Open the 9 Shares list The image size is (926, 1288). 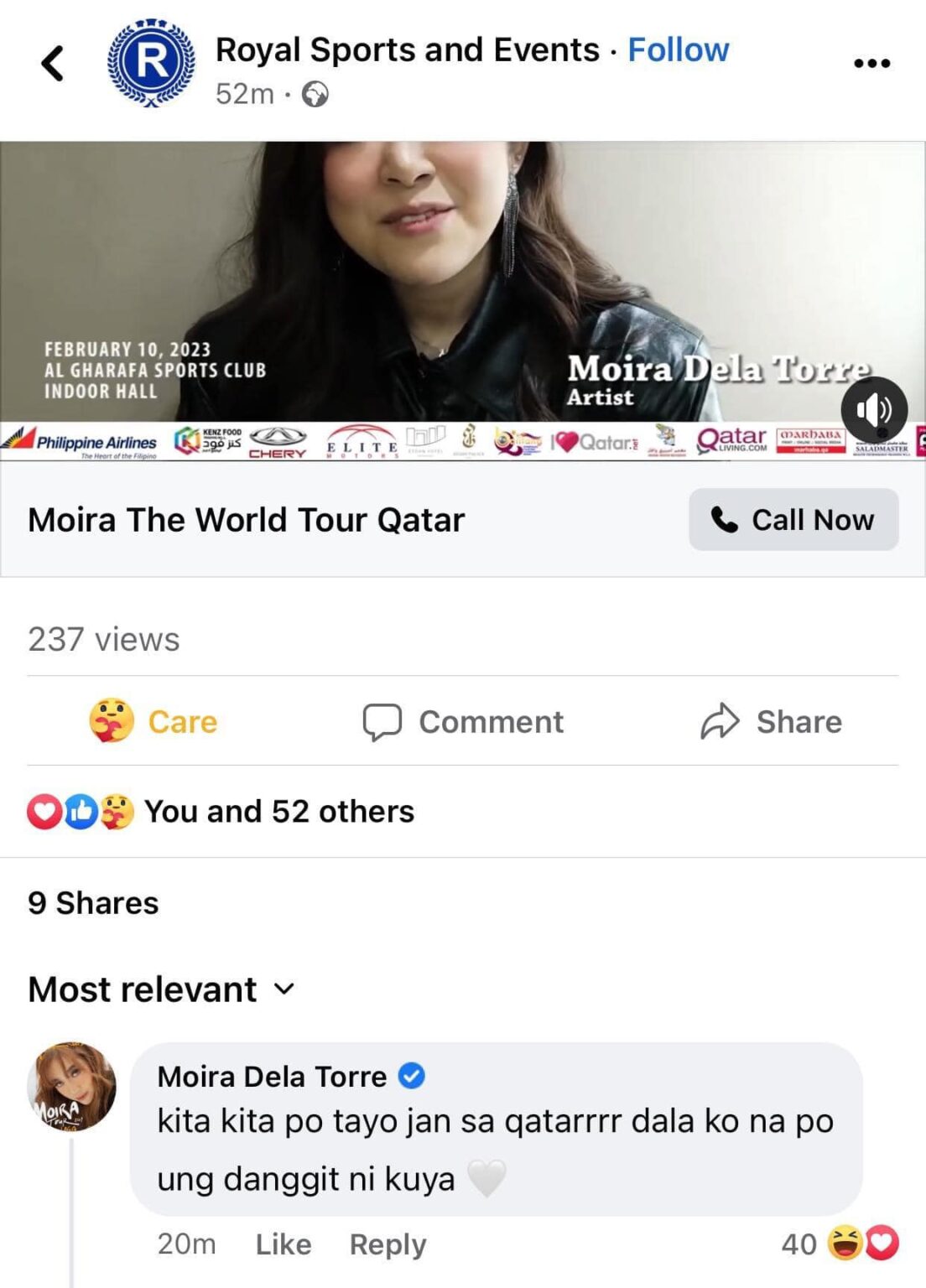pyautogui.click(x=93, y=903)
